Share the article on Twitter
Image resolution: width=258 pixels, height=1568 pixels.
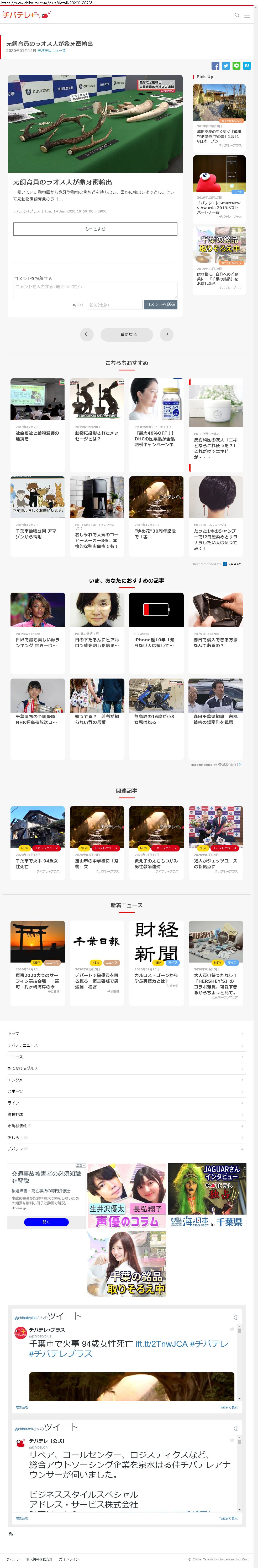click(226, 66)
